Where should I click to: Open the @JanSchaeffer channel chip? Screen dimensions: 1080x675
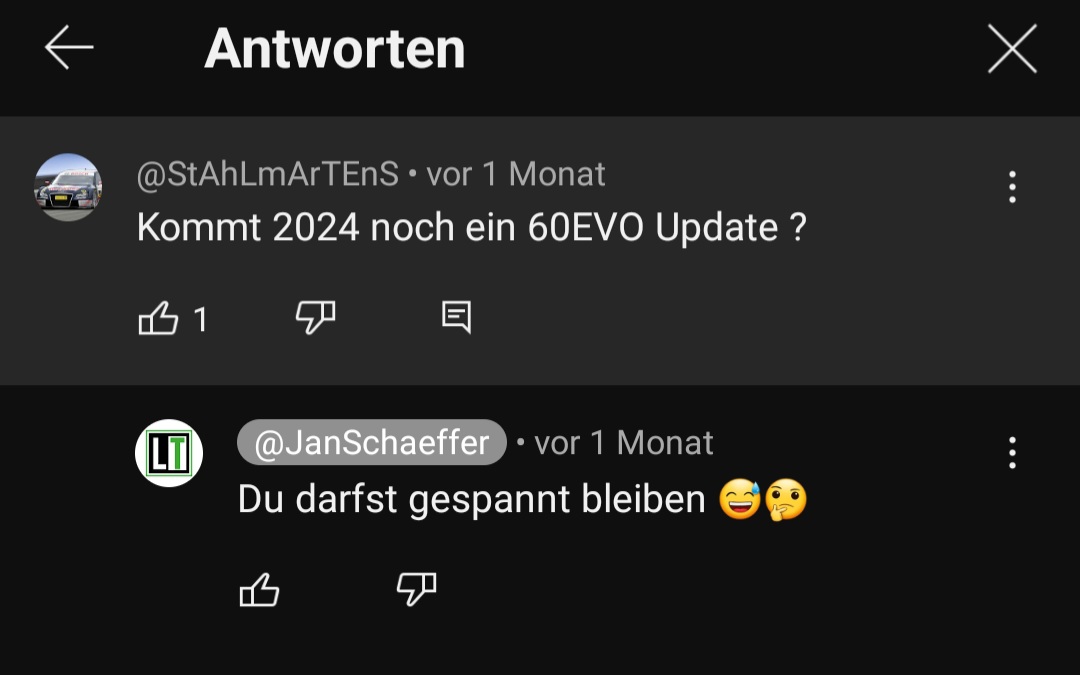(x=372, y=443)
